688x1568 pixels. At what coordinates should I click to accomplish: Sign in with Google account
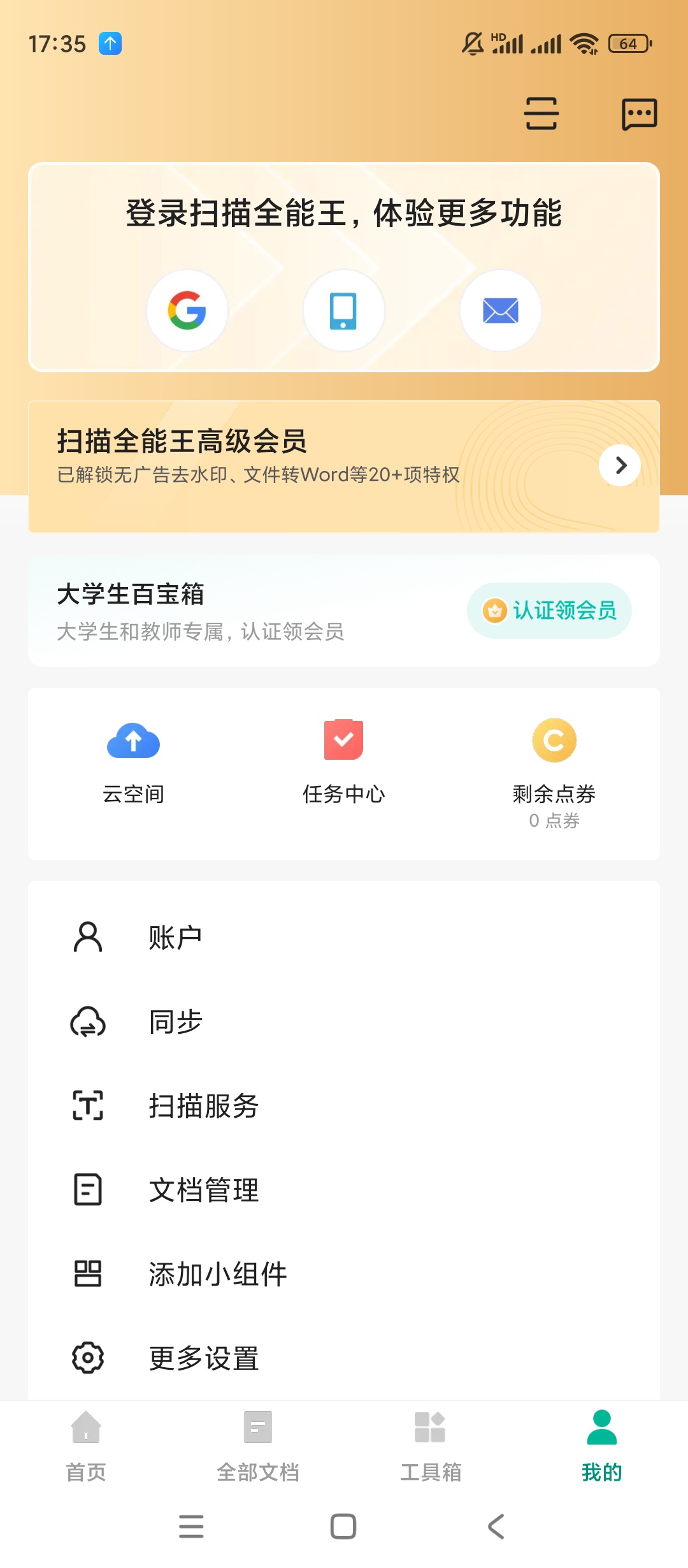(x=187, y=310)
